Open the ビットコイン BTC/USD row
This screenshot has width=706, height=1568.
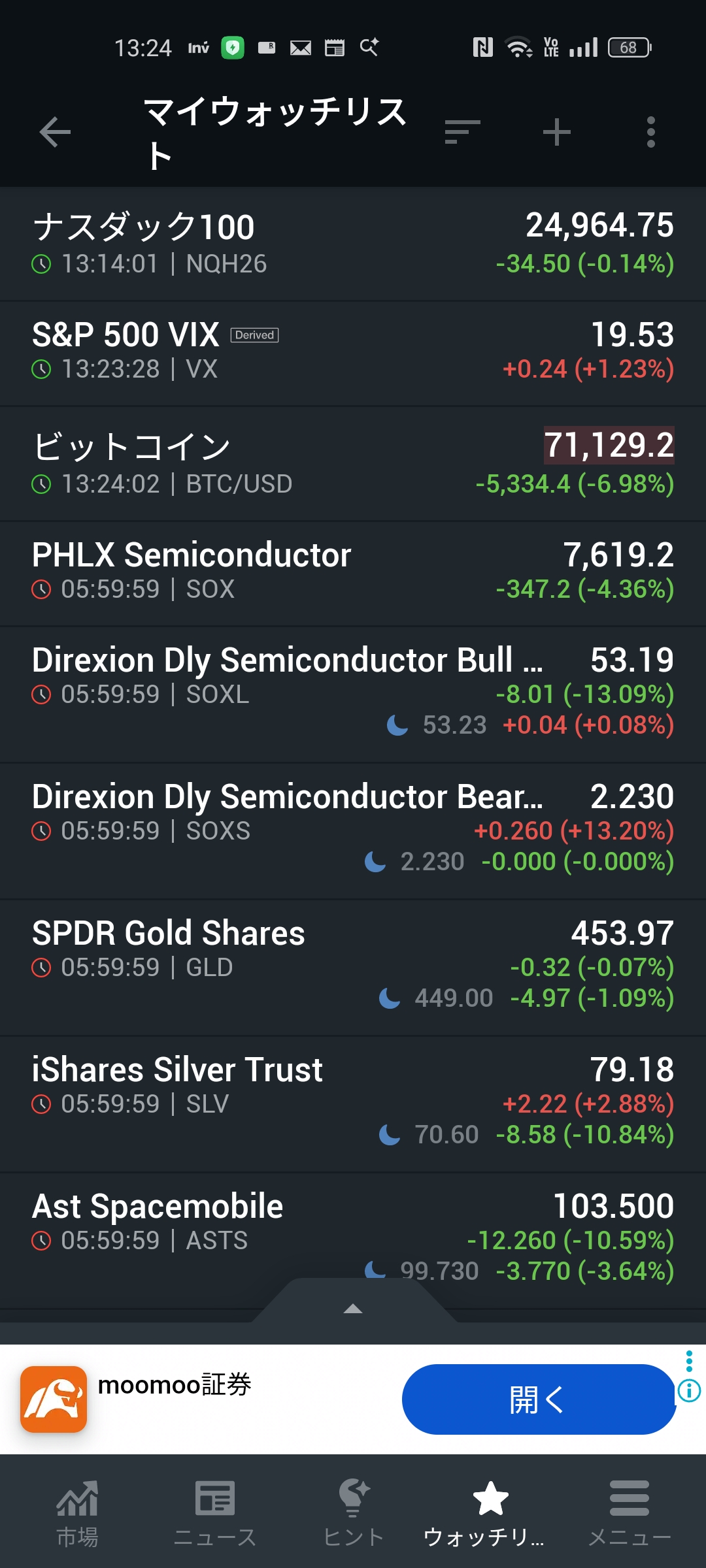(x=353, y=464)
